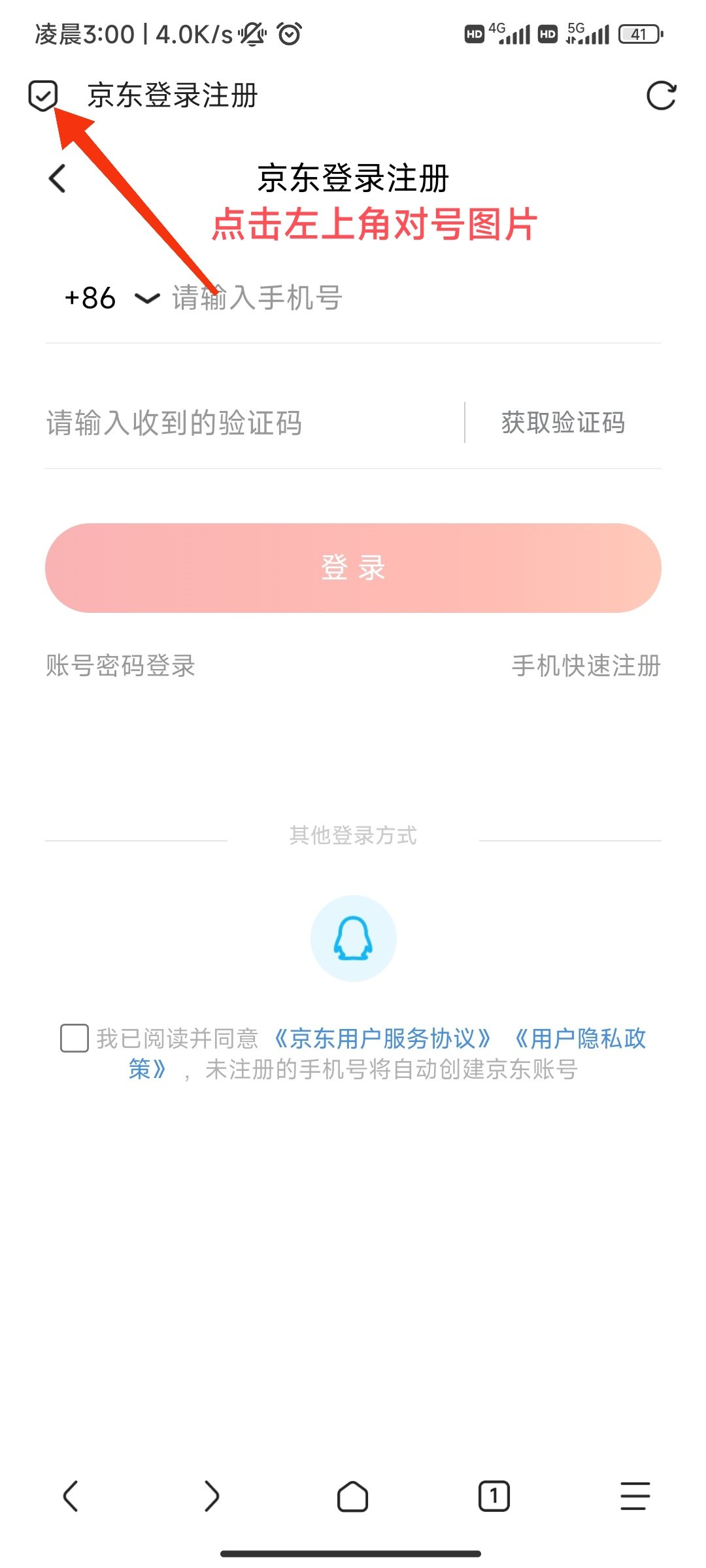Open 手机快速注册
The height and width of the screenshot is (1568, 706).
pyautogui.click(x=586, y=666)
